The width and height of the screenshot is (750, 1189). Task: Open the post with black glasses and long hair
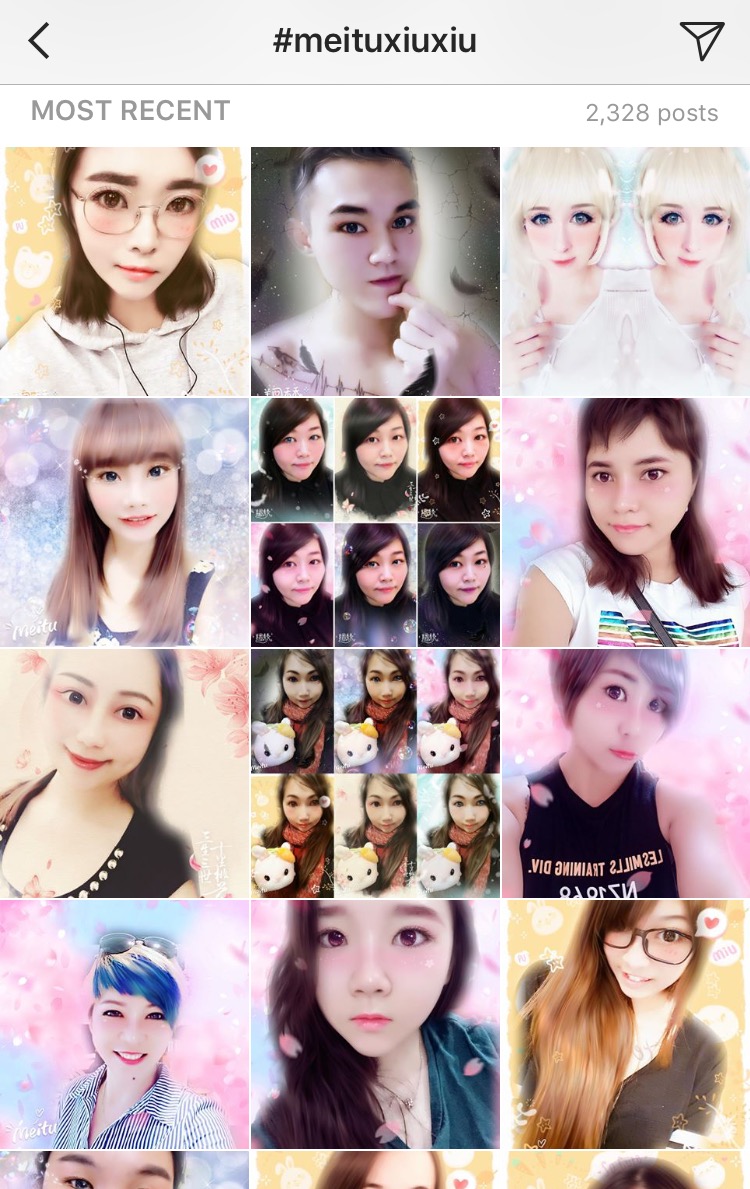coord(626,1024)
